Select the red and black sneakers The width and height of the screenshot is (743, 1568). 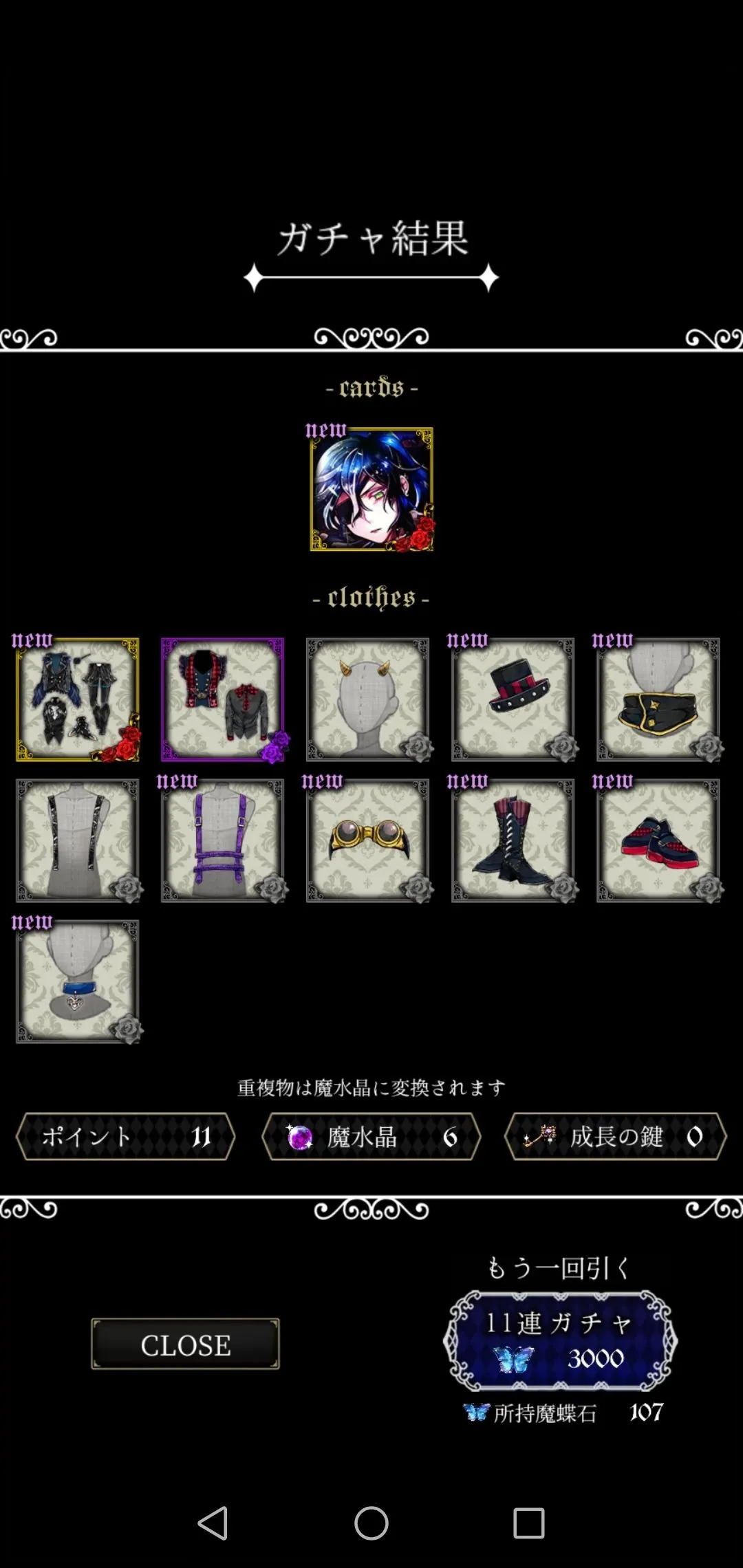click(658, 840)
